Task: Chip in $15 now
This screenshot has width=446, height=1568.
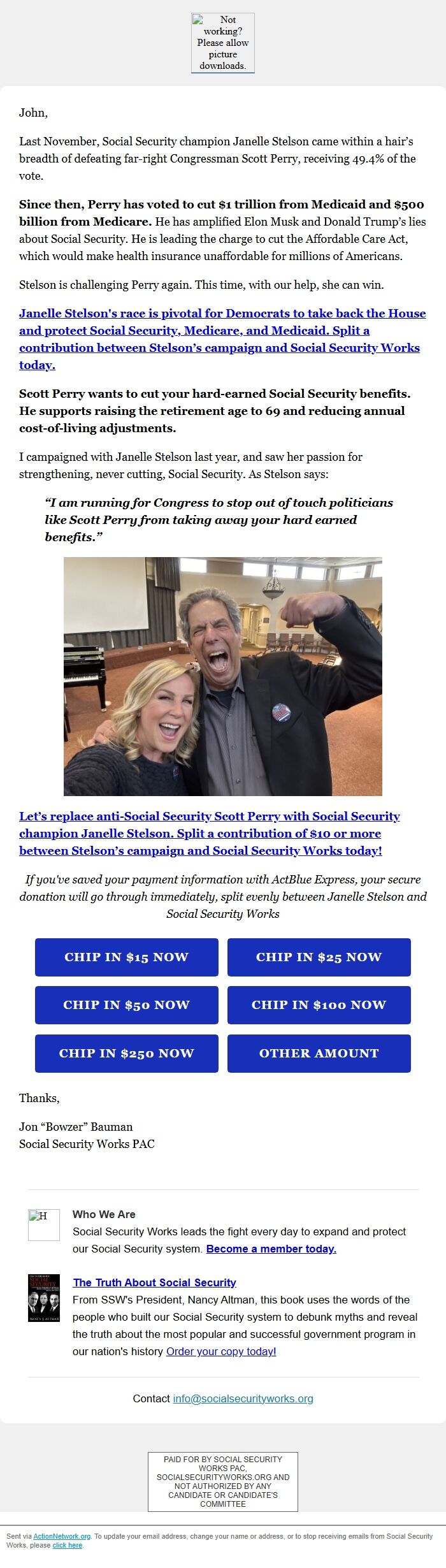Action: pyautogui.click(x=127, y=957)
